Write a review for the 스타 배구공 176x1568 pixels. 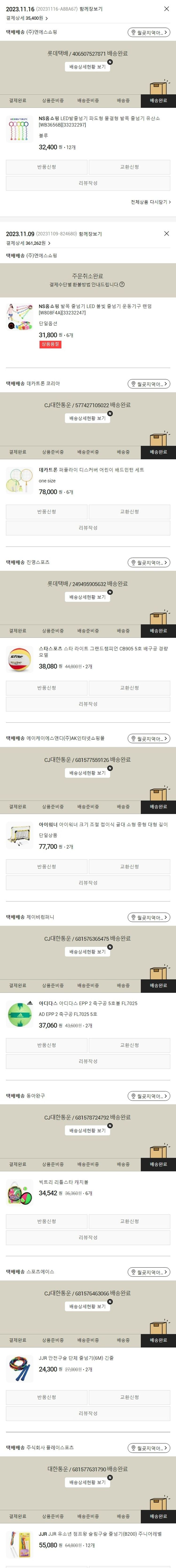pyautogui.click(x=88, y=704)
